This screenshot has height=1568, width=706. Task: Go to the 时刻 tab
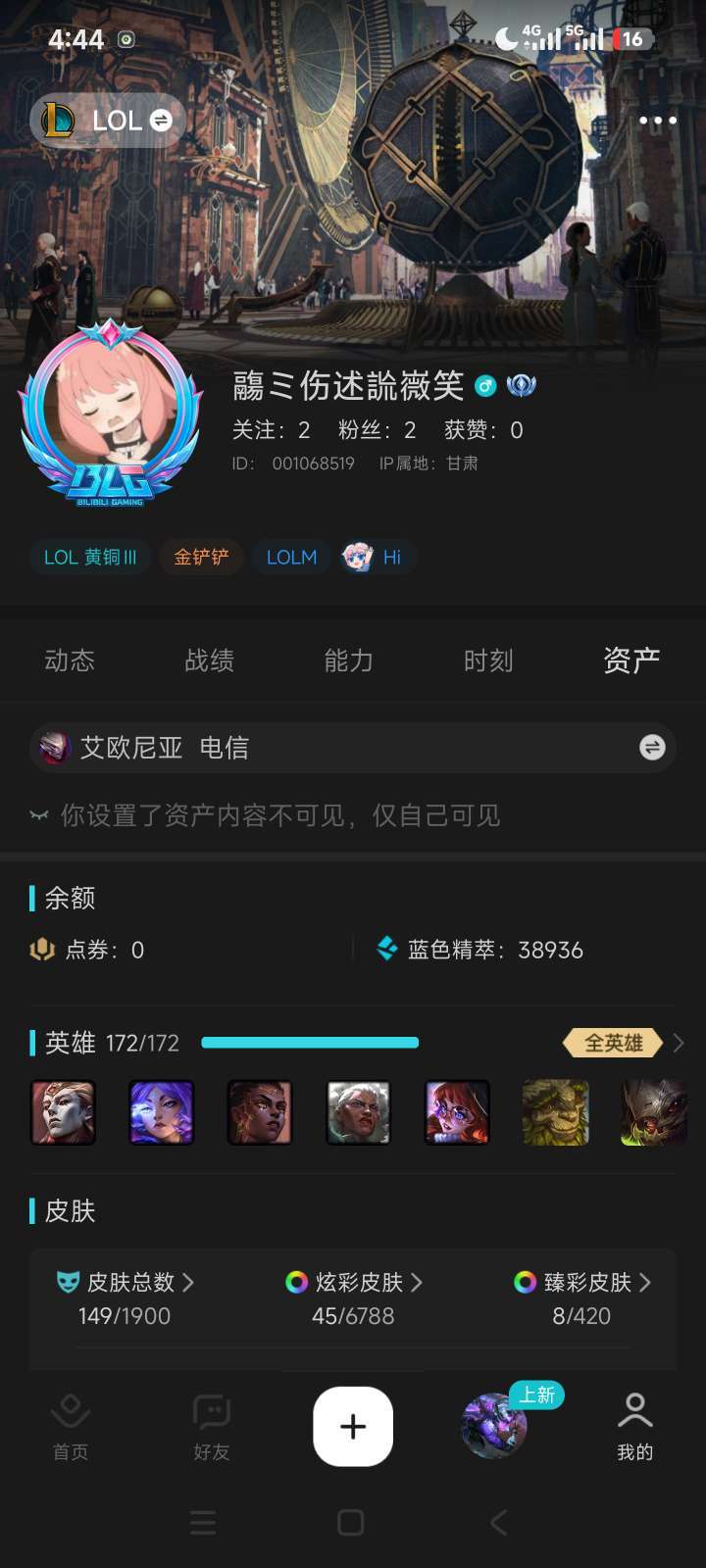[487, 661]
